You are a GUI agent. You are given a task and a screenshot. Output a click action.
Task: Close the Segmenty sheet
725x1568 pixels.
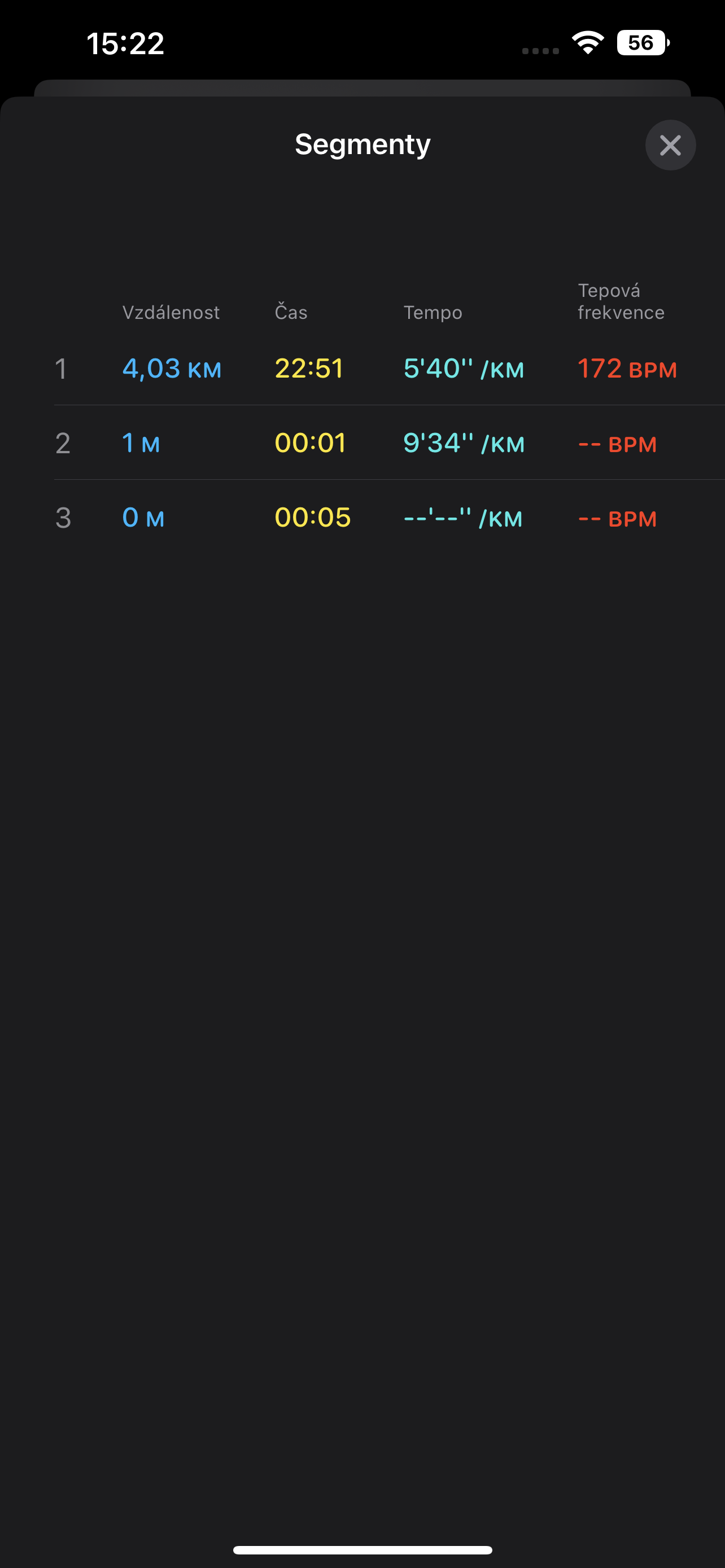click(x=670, y=145)
